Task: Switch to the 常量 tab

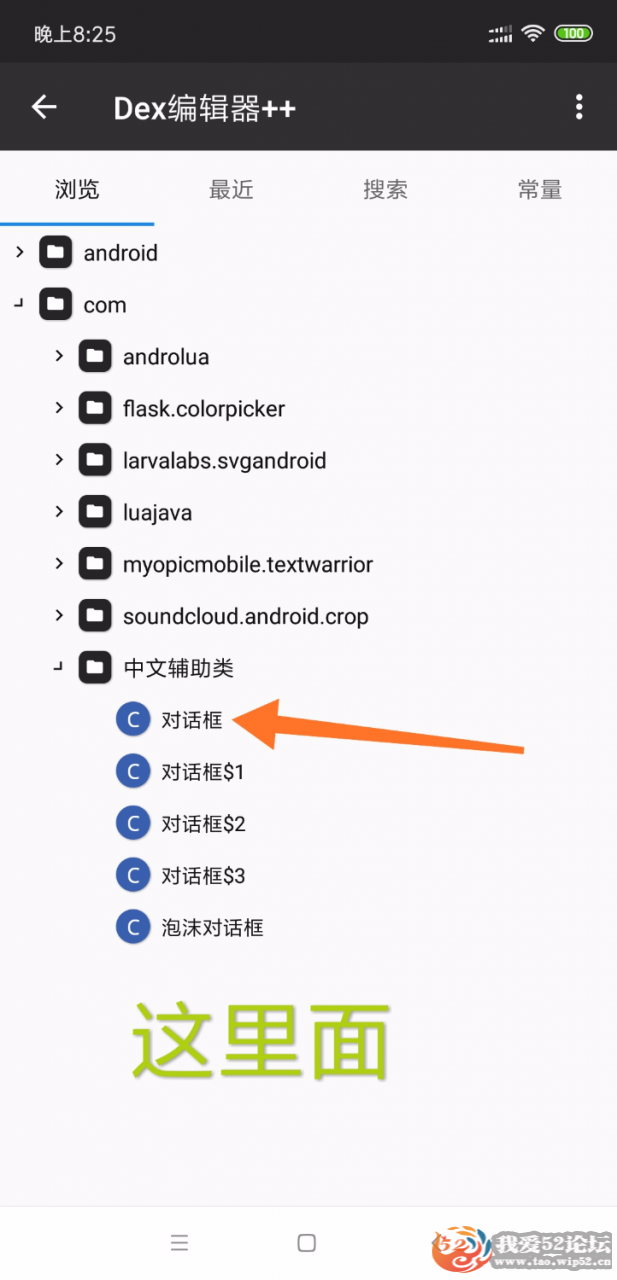Action: click(540, 190)
